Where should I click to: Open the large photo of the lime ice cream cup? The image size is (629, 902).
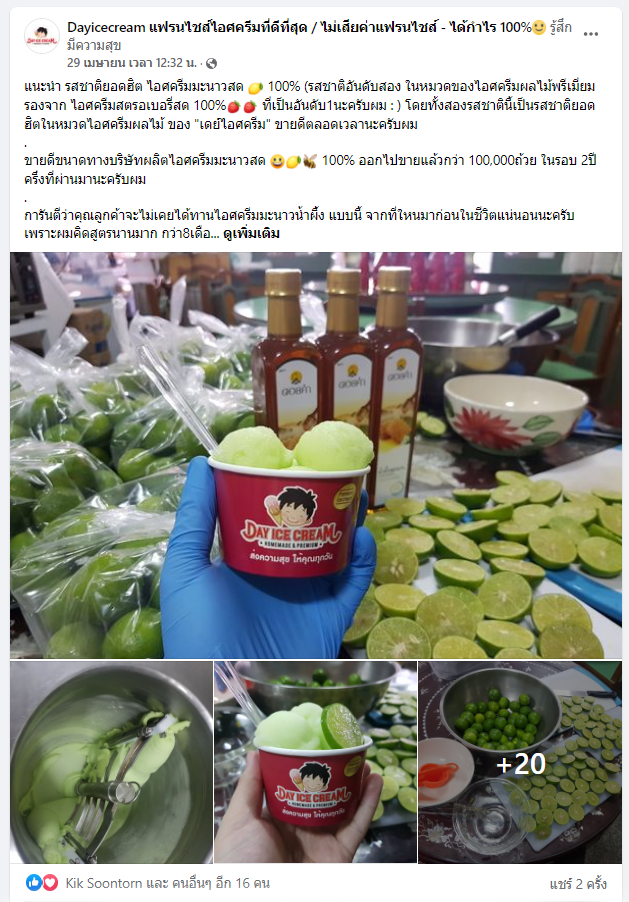(316, 455)
